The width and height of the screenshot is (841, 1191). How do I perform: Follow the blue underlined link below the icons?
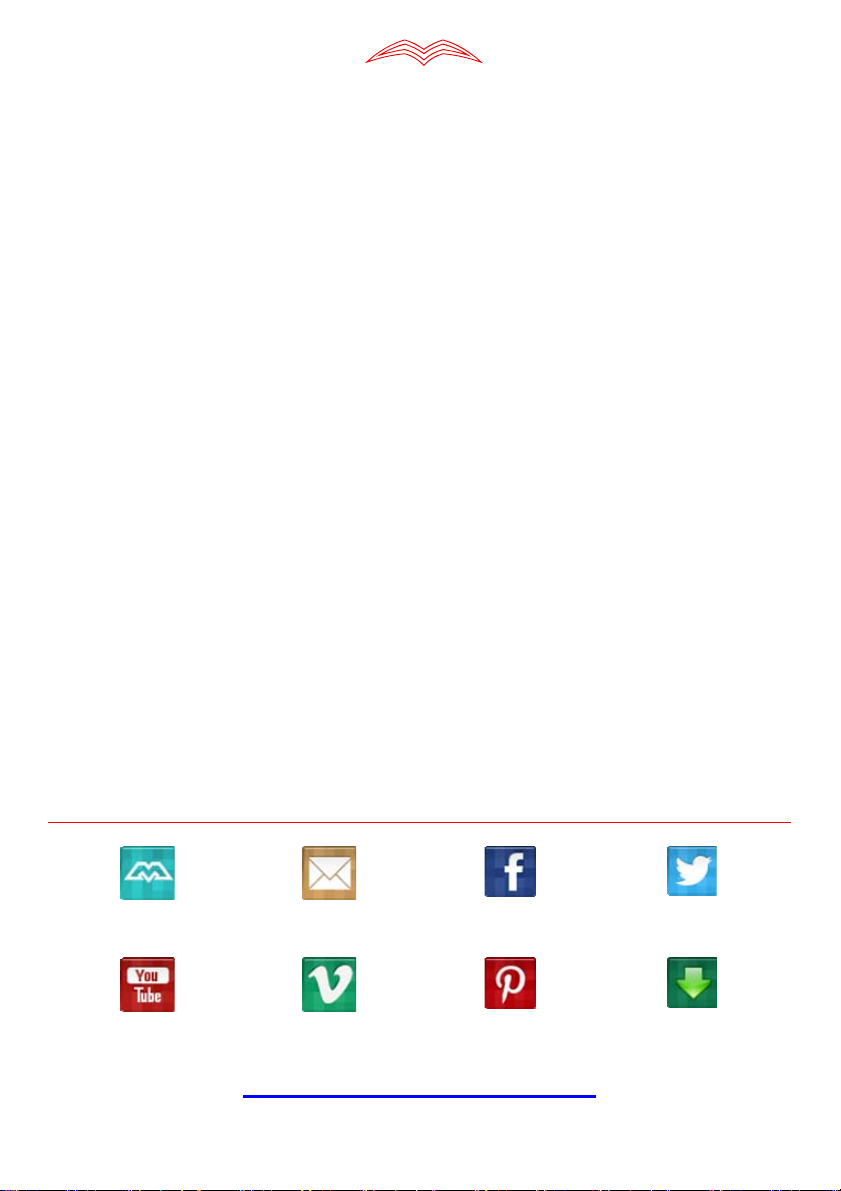pos(419,1096)
